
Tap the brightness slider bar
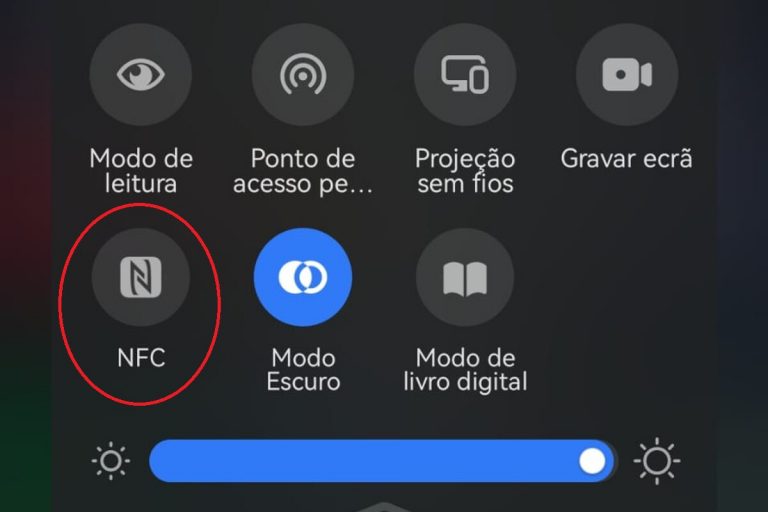pyautogui.click(x=380, y=461)
